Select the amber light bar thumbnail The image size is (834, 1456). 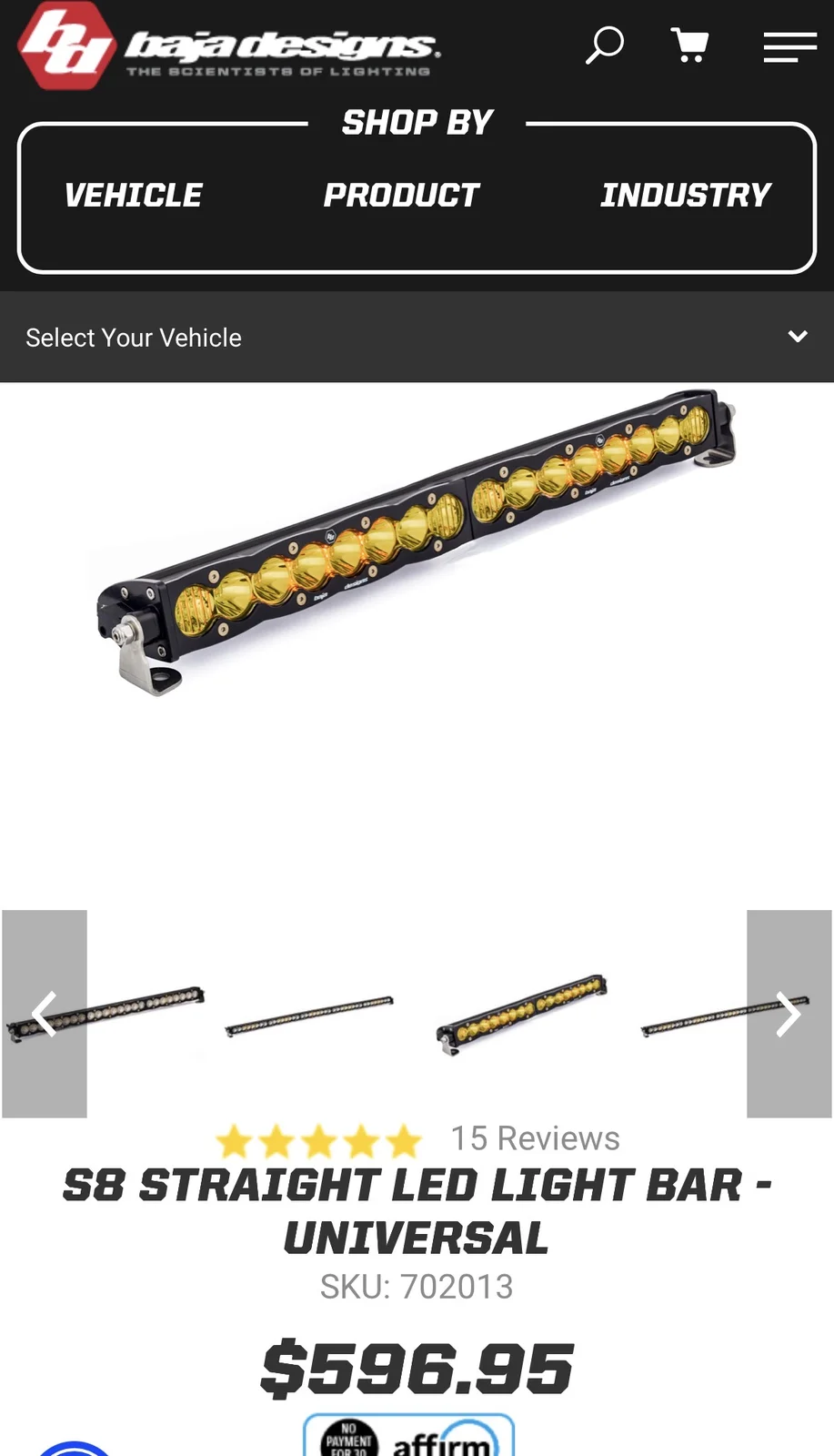point(521,1014)
